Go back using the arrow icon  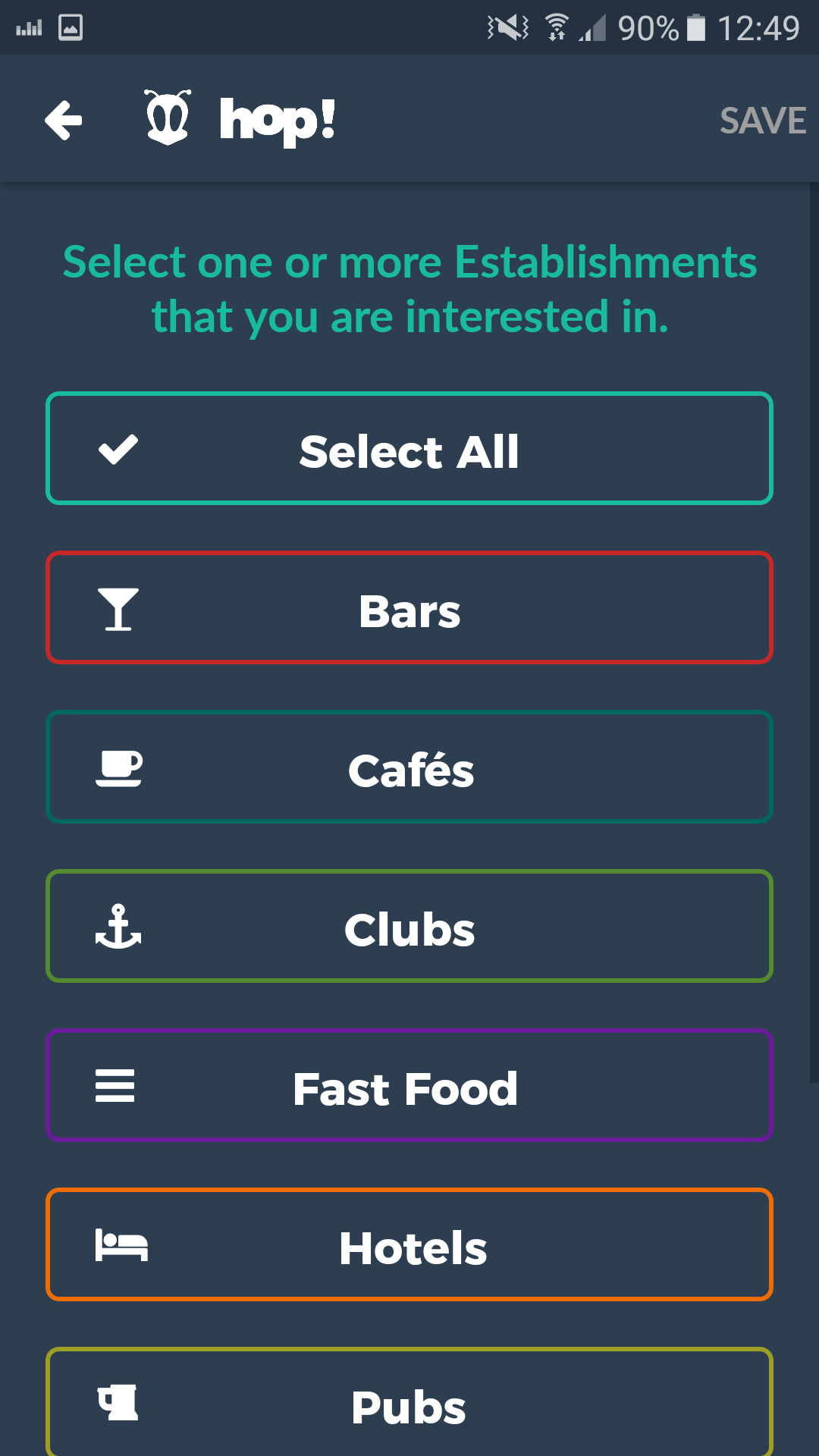tap(64, 120)
